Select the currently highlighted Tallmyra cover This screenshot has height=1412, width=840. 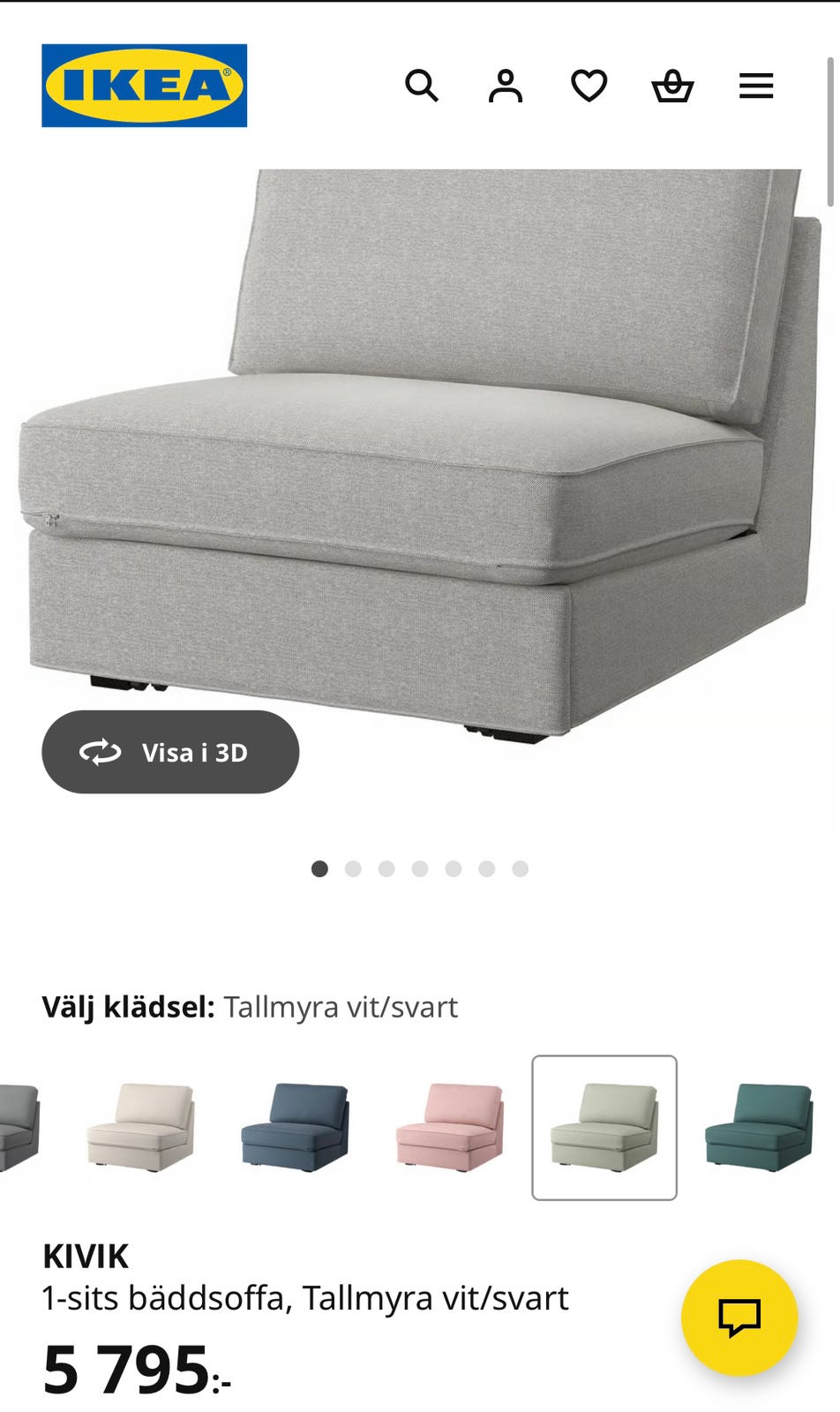(604, 1126)
